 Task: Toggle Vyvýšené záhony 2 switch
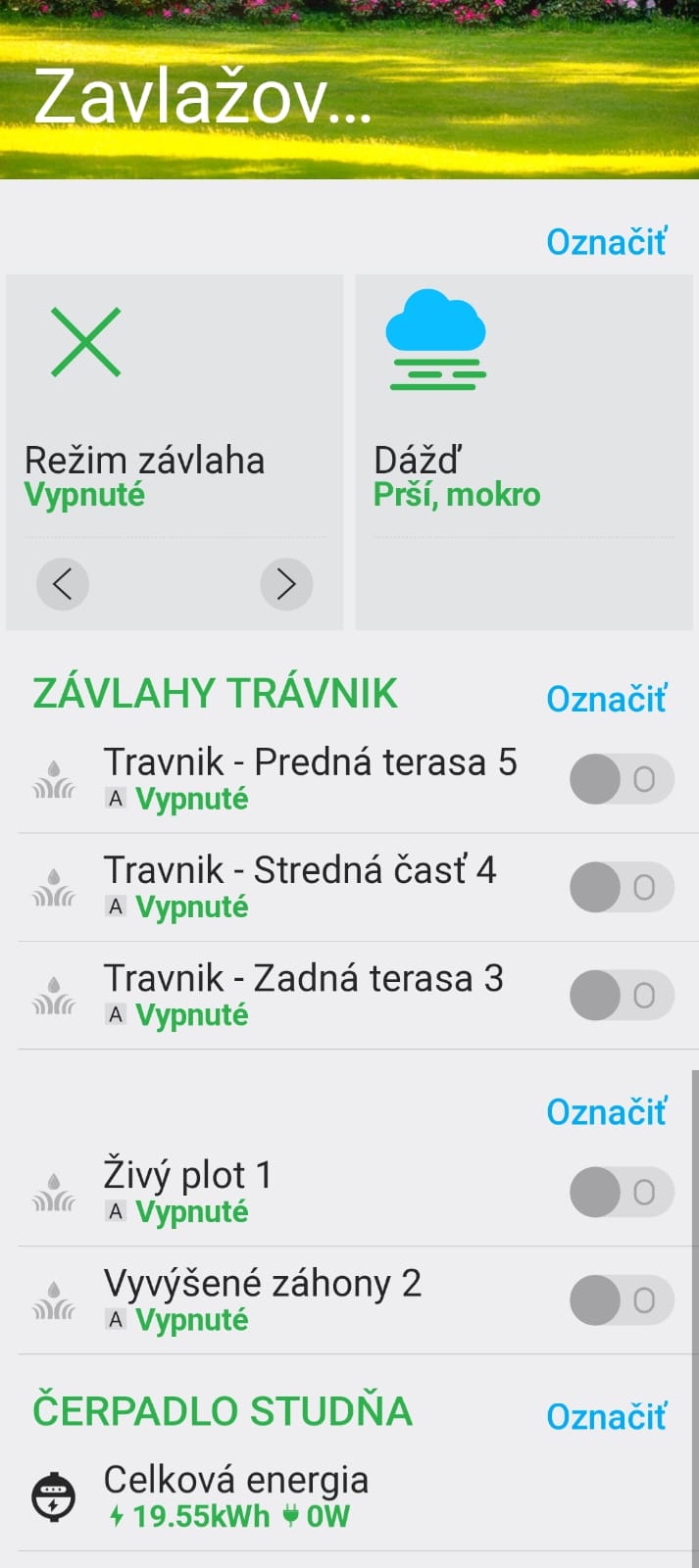(x=622, y=1299)
